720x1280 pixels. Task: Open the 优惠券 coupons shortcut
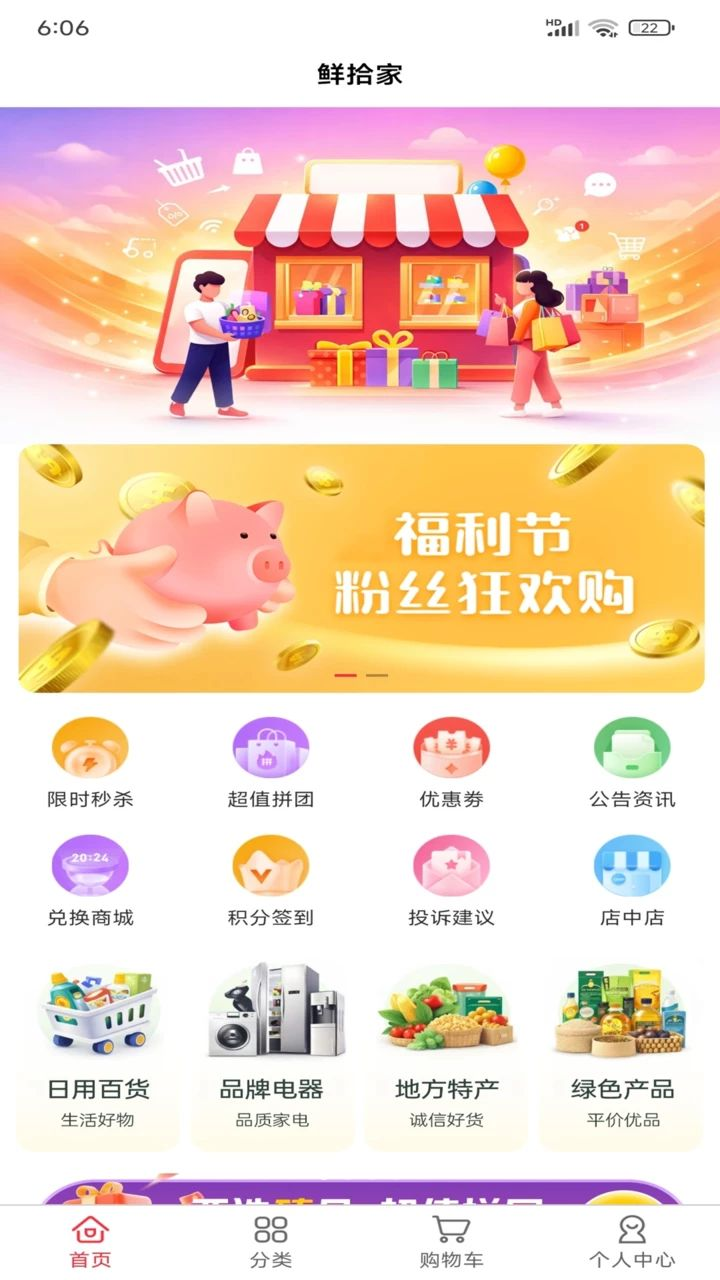point(451,763)
